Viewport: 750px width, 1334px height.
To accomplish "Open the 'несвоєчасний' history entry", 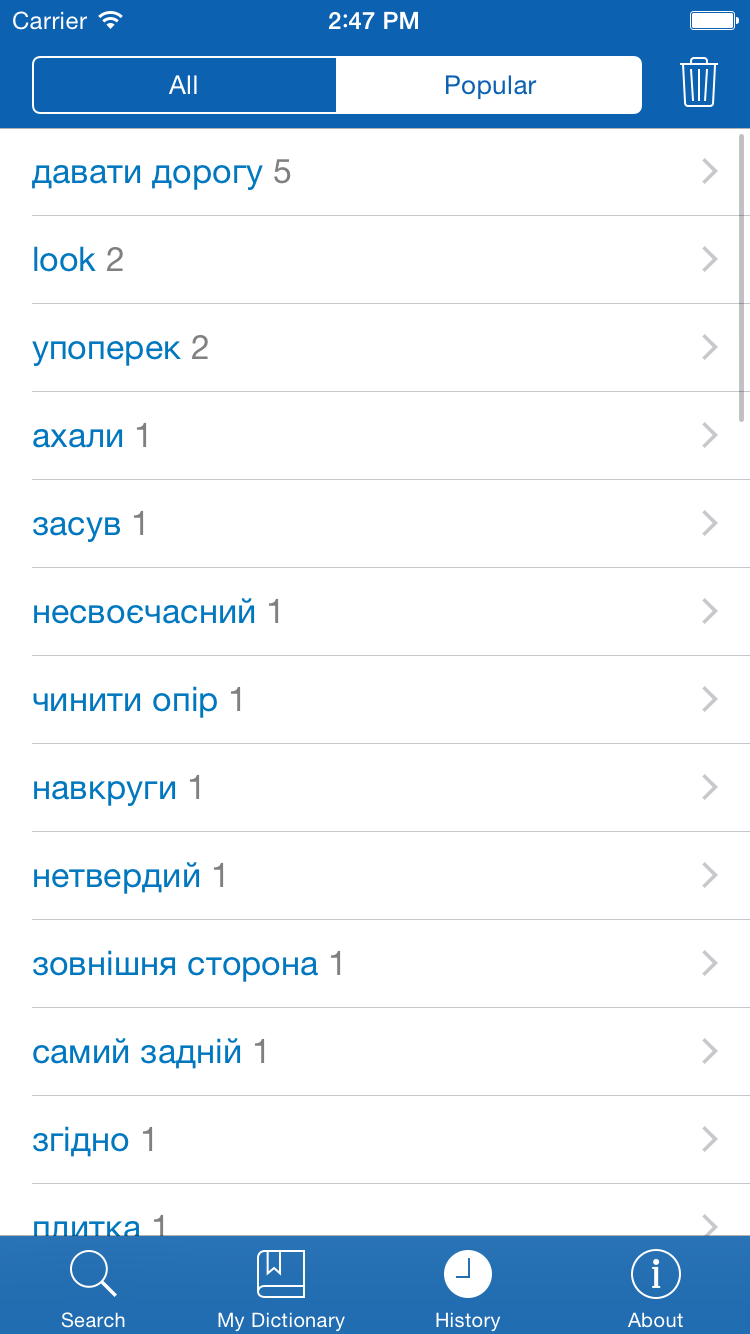I will pyautogui.click(x=375, y=611).
